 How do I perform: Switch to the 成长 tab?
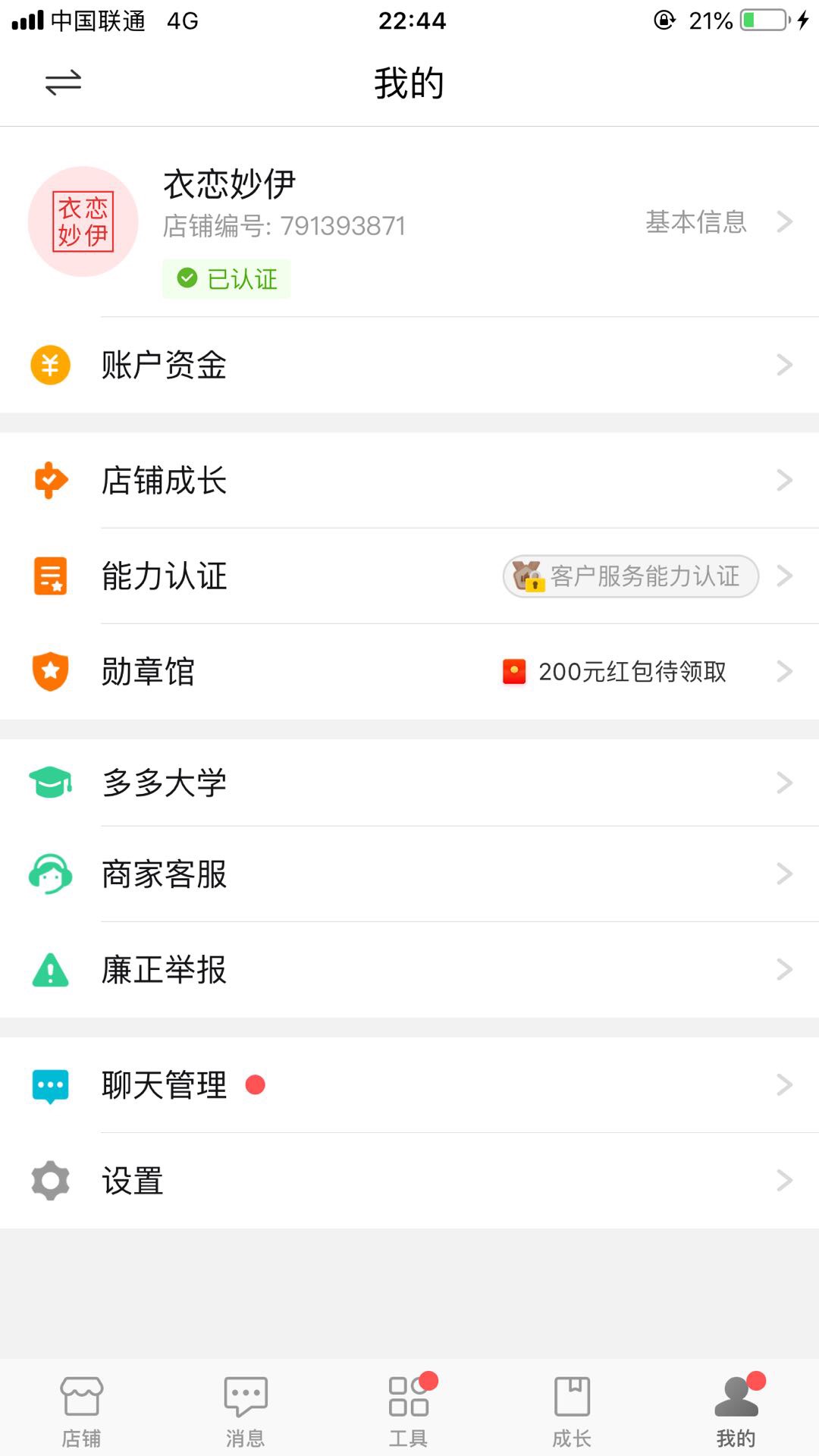(572, 1410)
